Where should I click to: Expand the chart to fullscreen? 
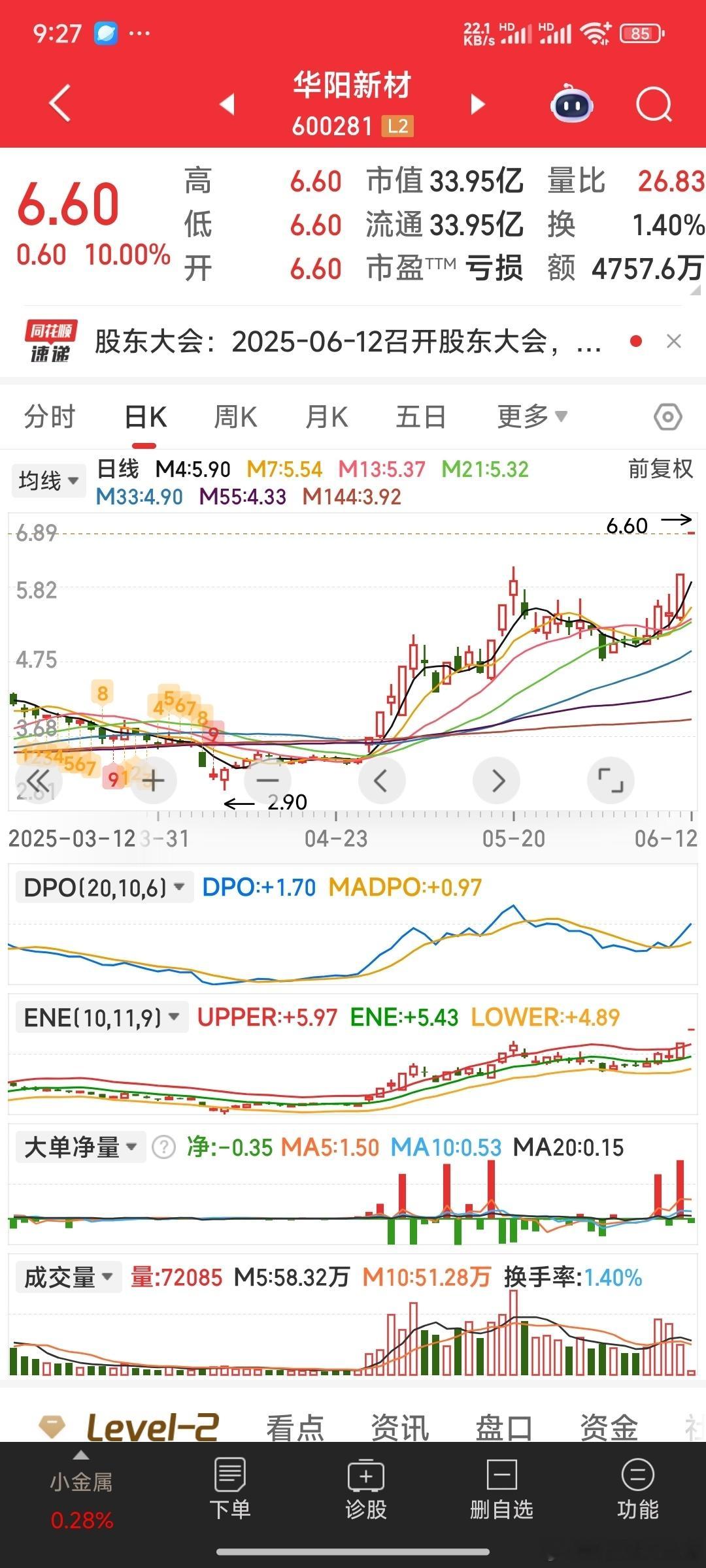[x=611, y=781]
